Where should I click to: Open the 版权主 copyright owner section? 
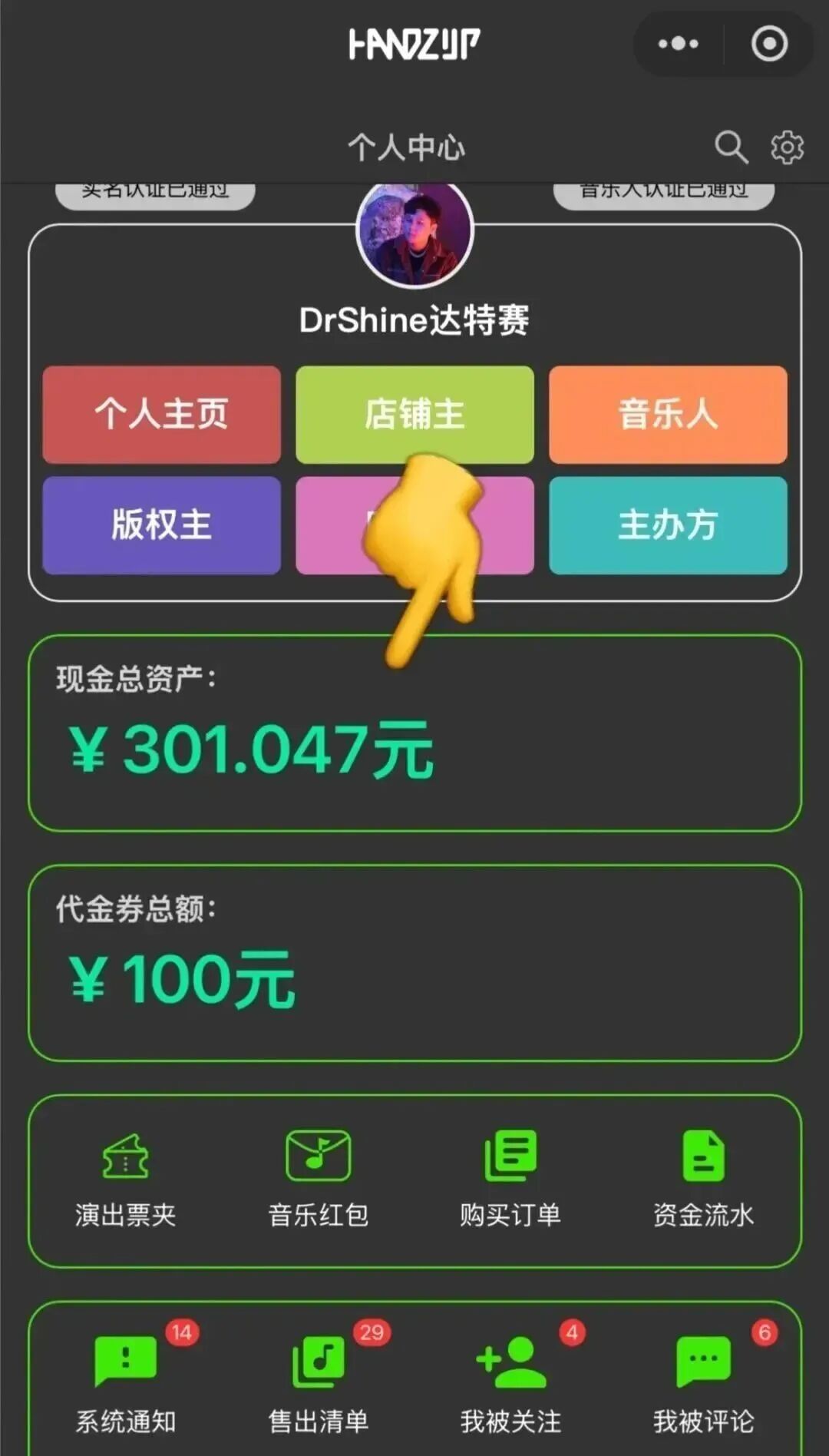click(162, 525)
